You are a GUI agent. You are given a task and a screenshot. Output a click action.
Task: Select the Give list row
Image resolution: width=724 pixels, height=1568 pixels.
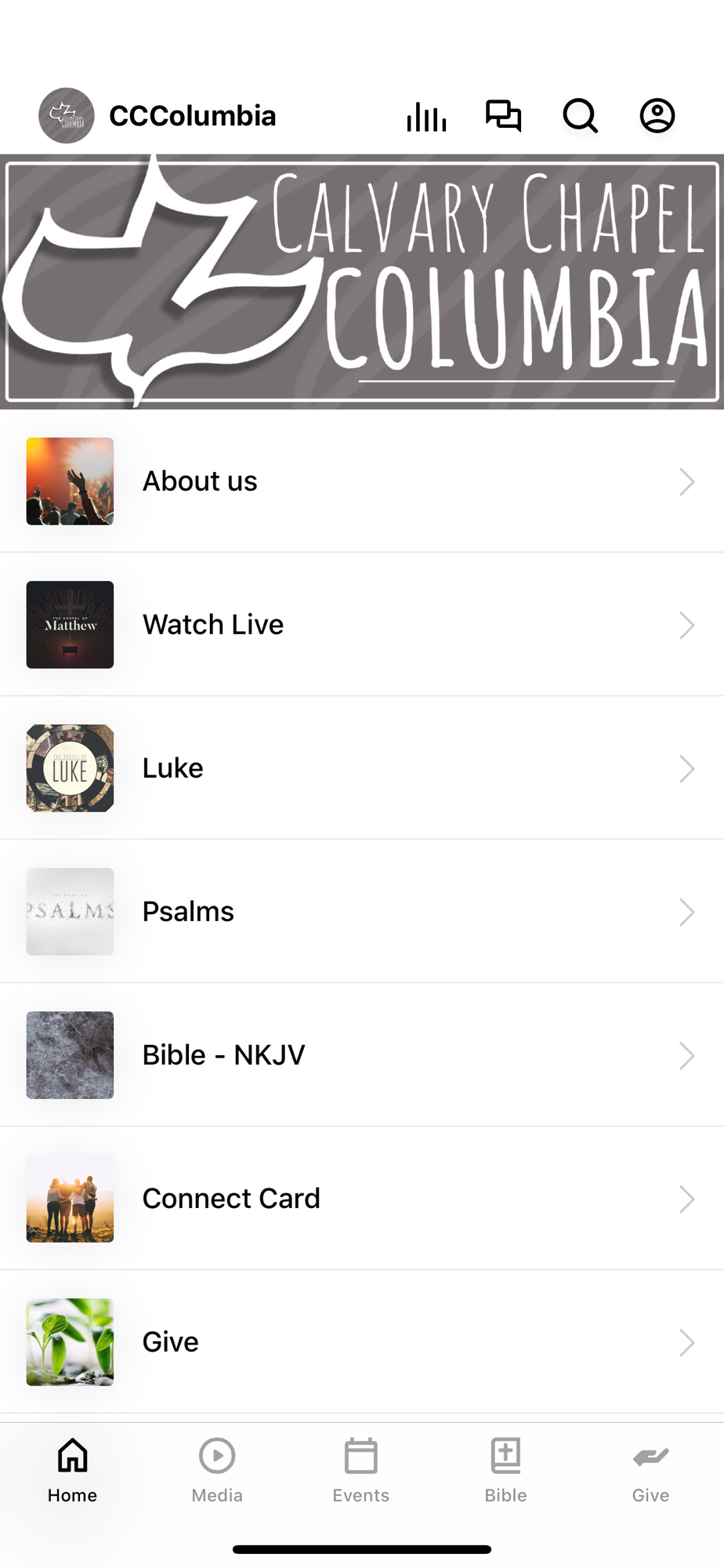point(361,1342)
